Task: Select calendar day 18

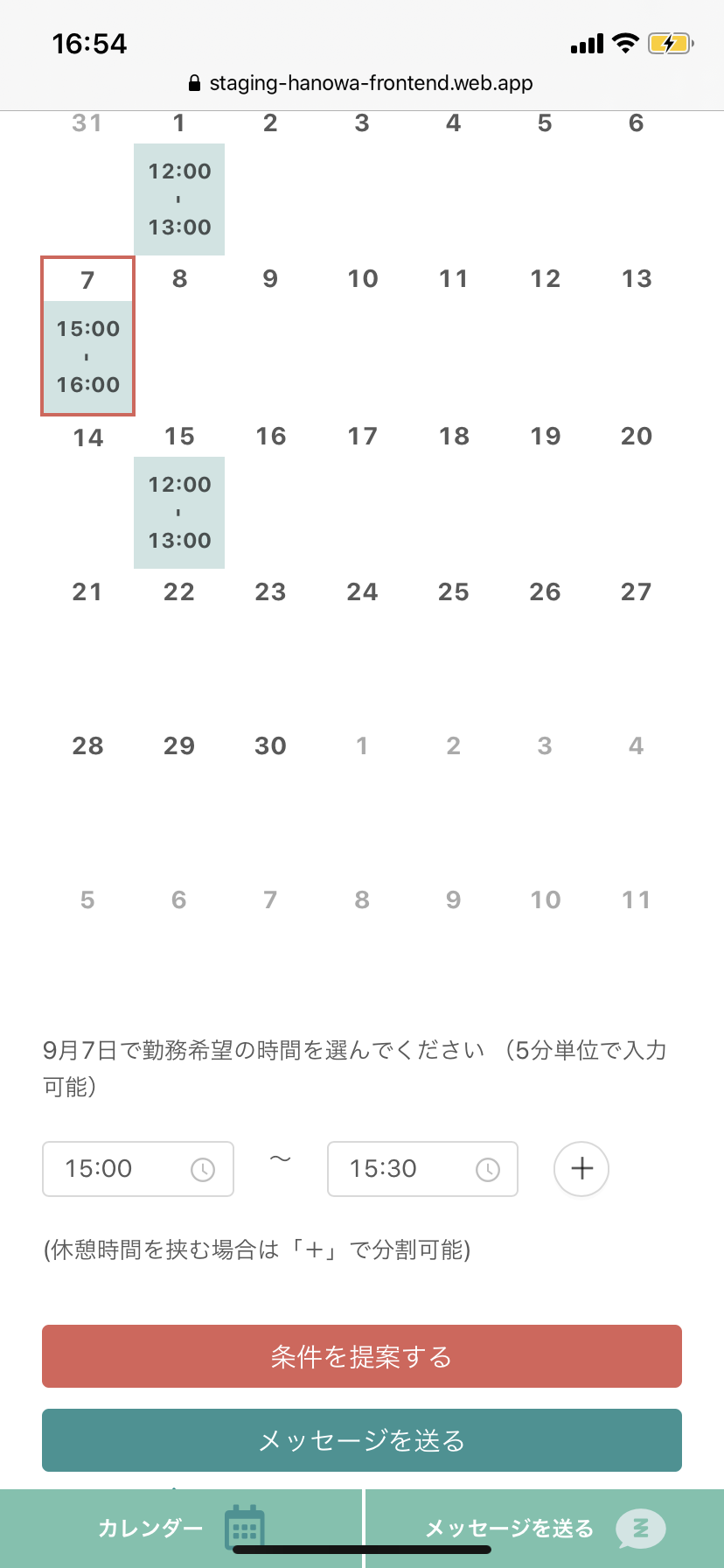Action: (454, 437)
